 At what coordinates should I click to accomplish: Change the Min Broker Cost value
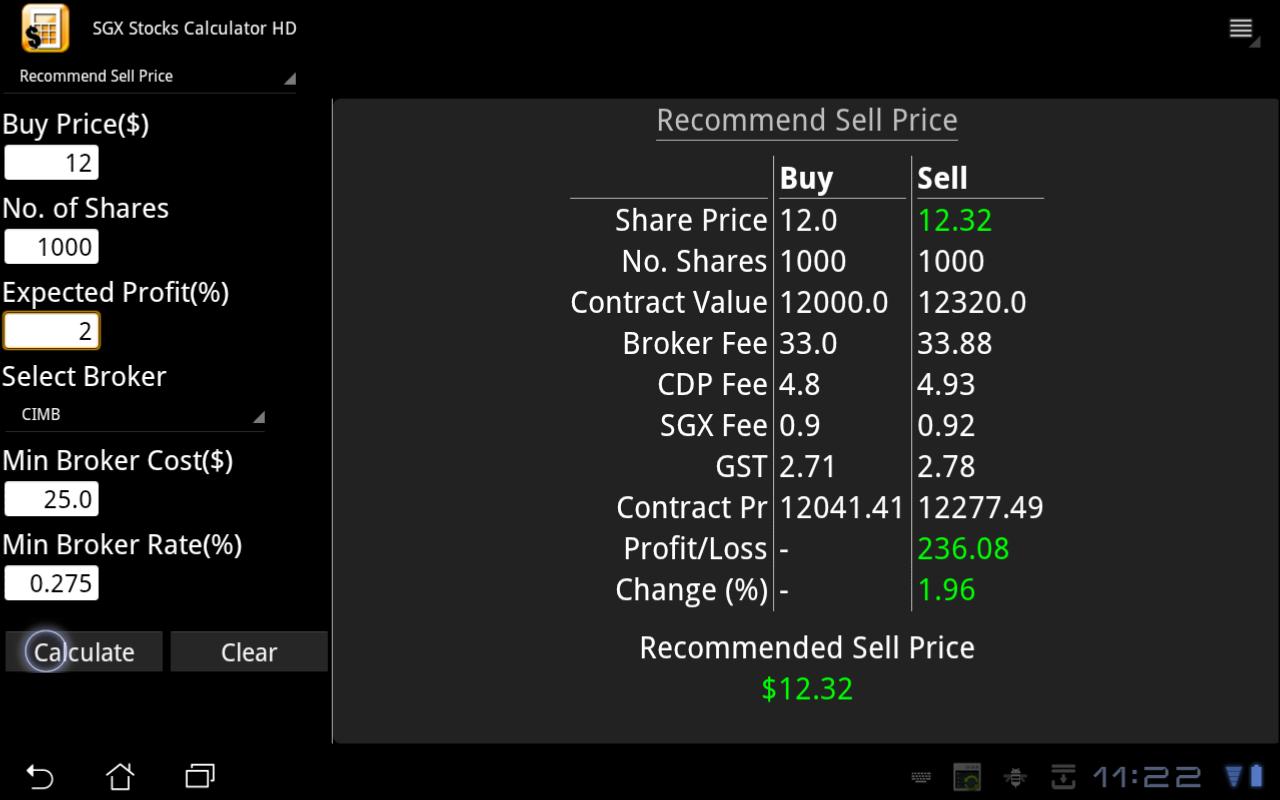(52, 499)
